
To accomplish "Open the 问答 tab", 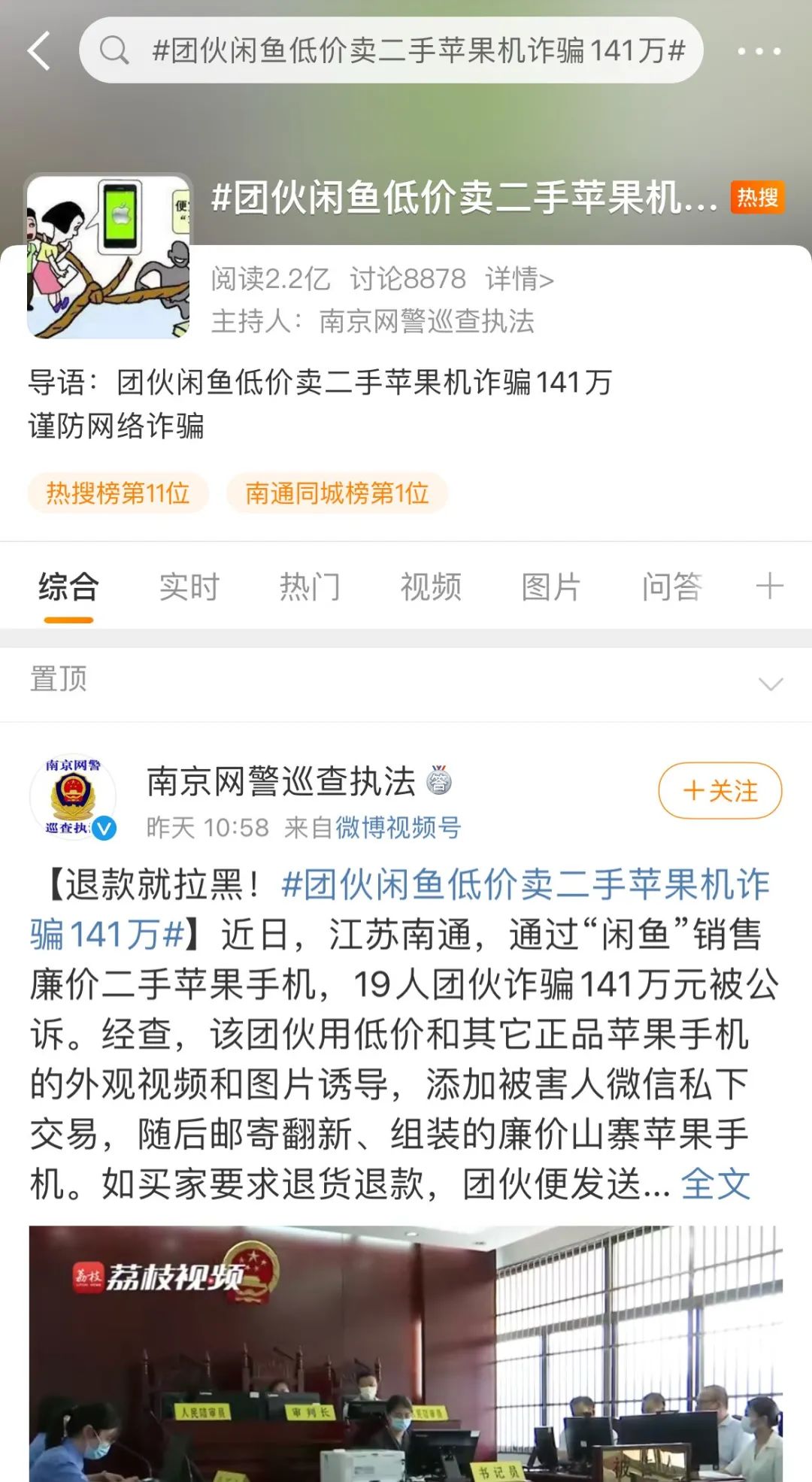I will (x=673, y=589).
